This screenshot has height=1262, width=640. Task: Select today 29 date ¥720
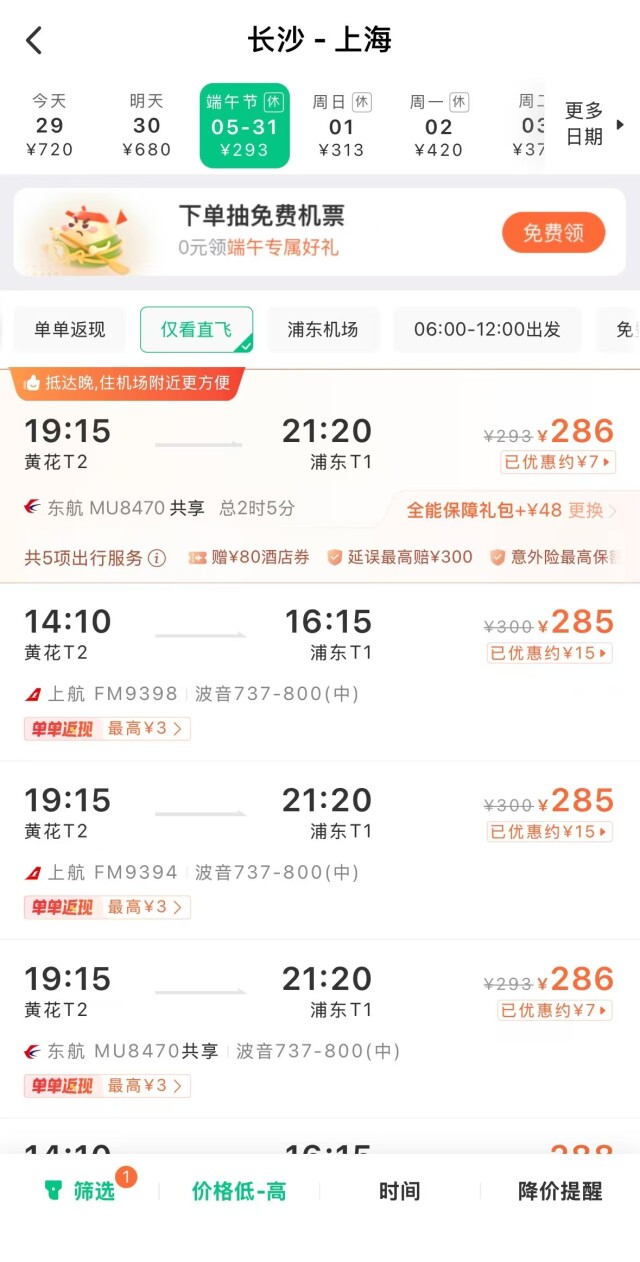(x=49, y=126)
